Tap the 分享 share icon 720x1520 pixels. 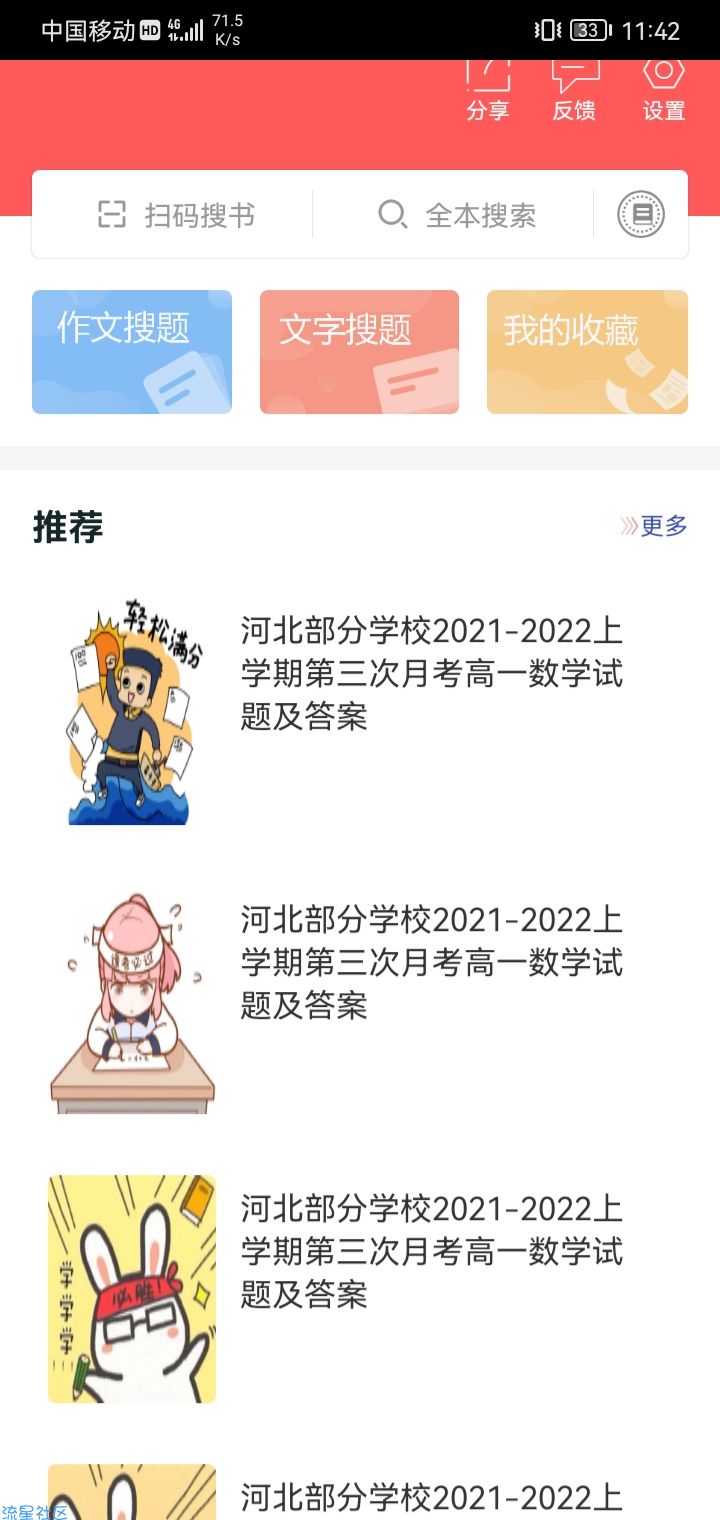pyautogui.click(x=488, y=90)
